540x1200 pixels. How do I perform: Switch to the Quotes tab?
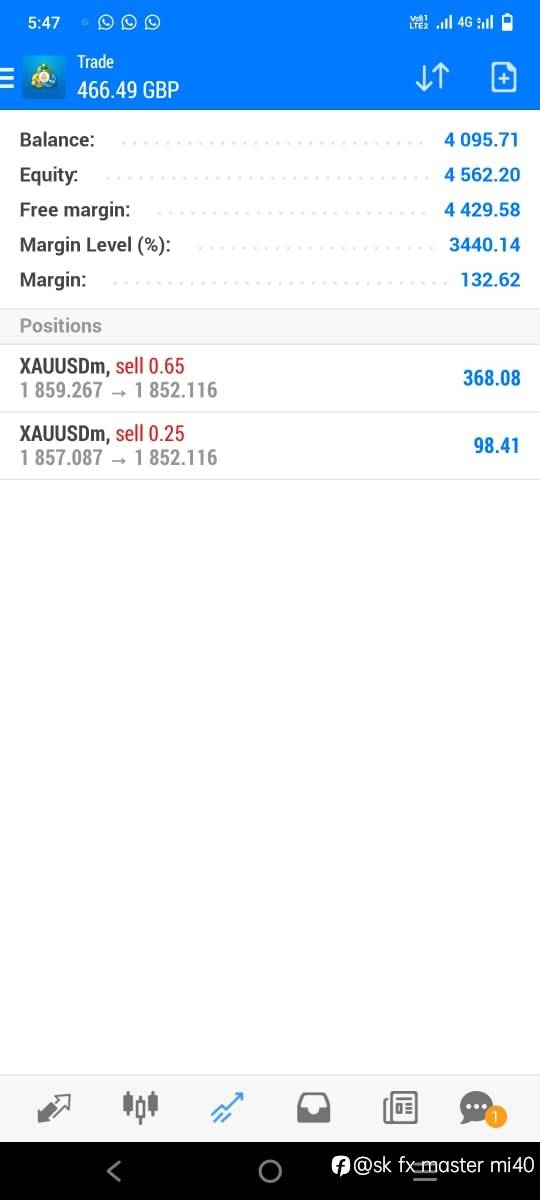pyautogui.click(x=54, y=1108)
